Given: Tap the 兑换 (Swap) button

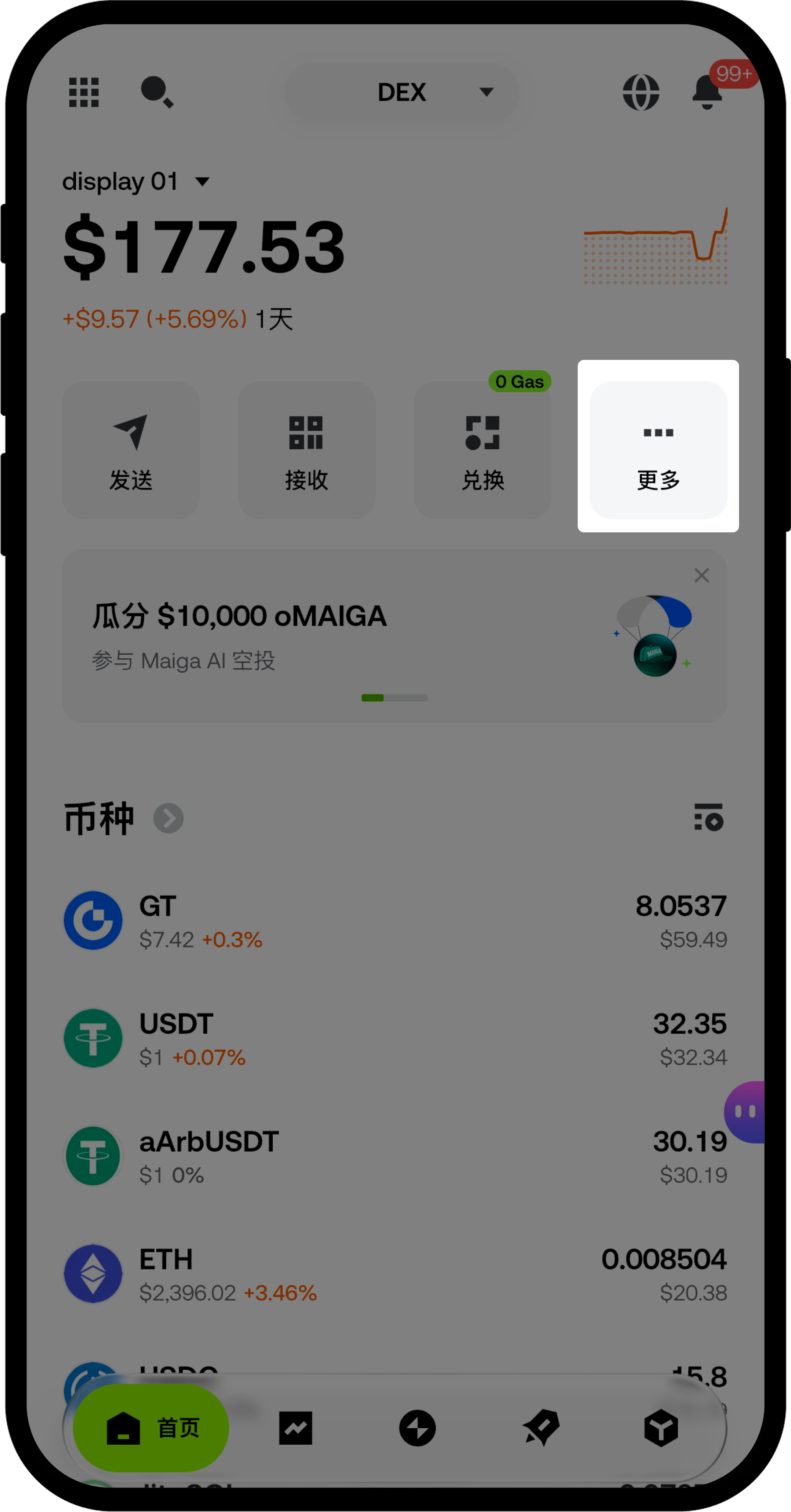Looking at the screenshot, I should 482,450.
